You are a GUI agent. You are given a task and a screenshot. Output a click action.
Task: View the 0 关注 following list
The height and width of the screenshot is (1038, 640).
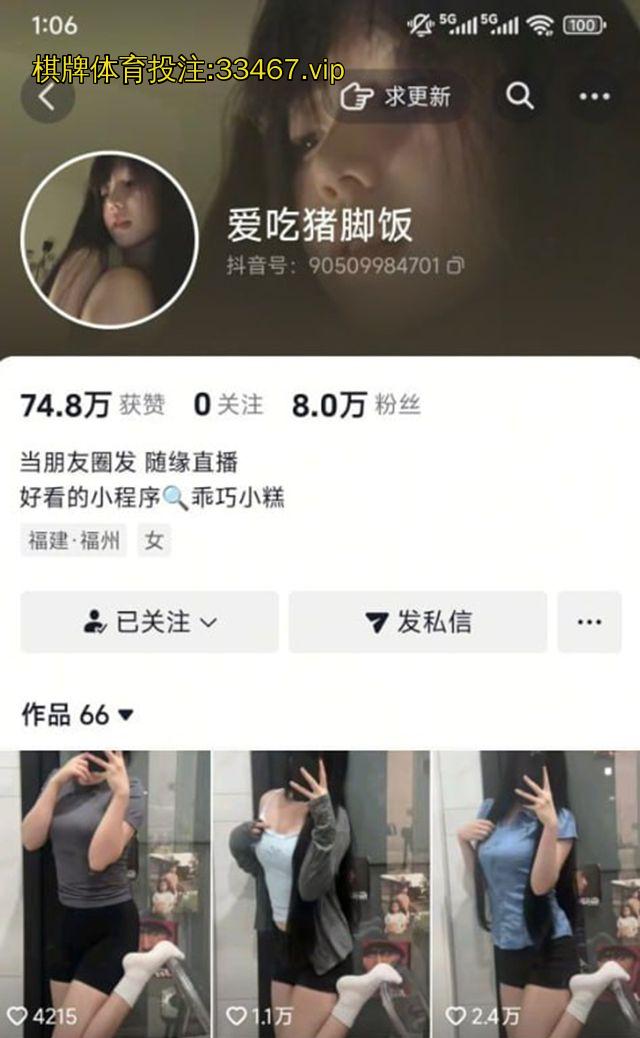(x=228, y=405)
